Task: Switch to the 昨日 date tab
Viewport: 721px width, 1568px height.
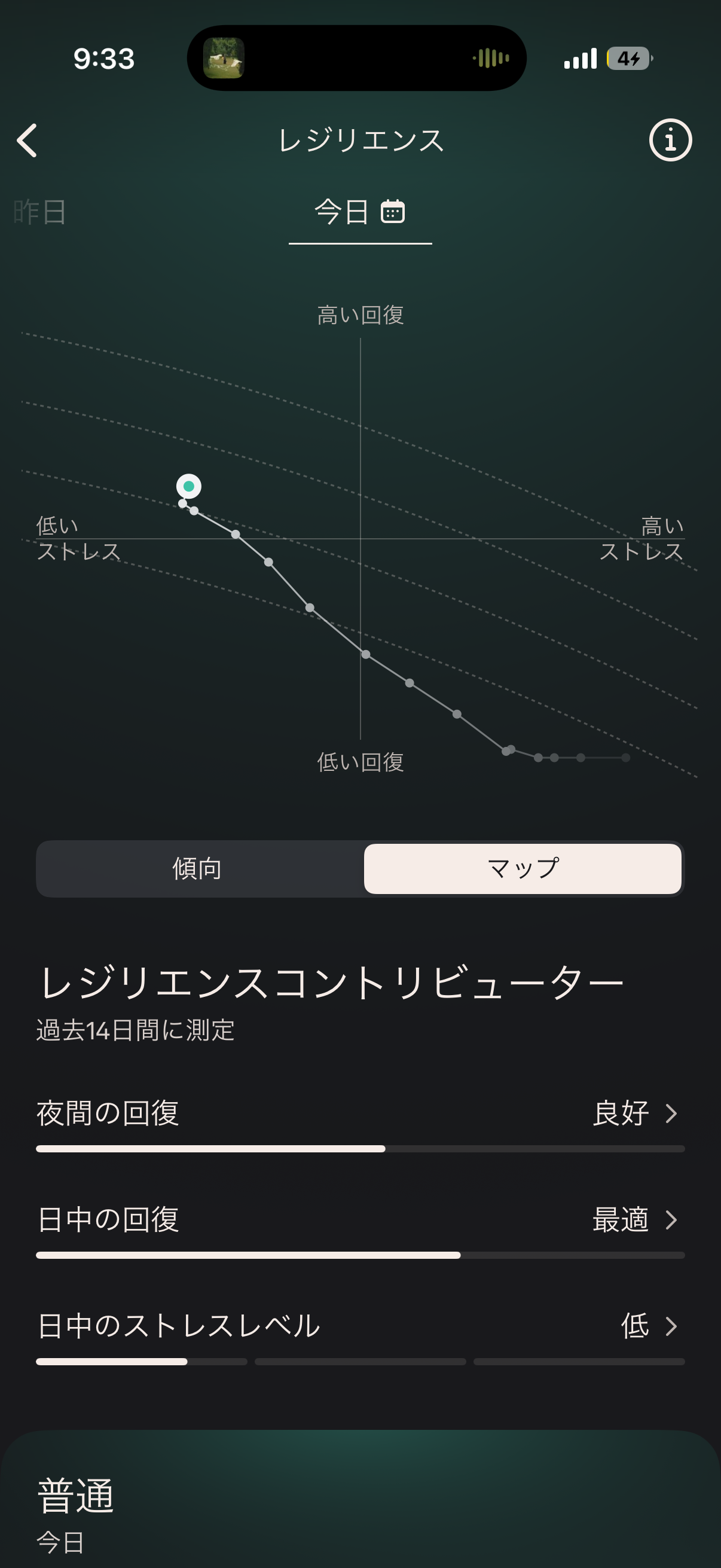Action: [40, 212]
